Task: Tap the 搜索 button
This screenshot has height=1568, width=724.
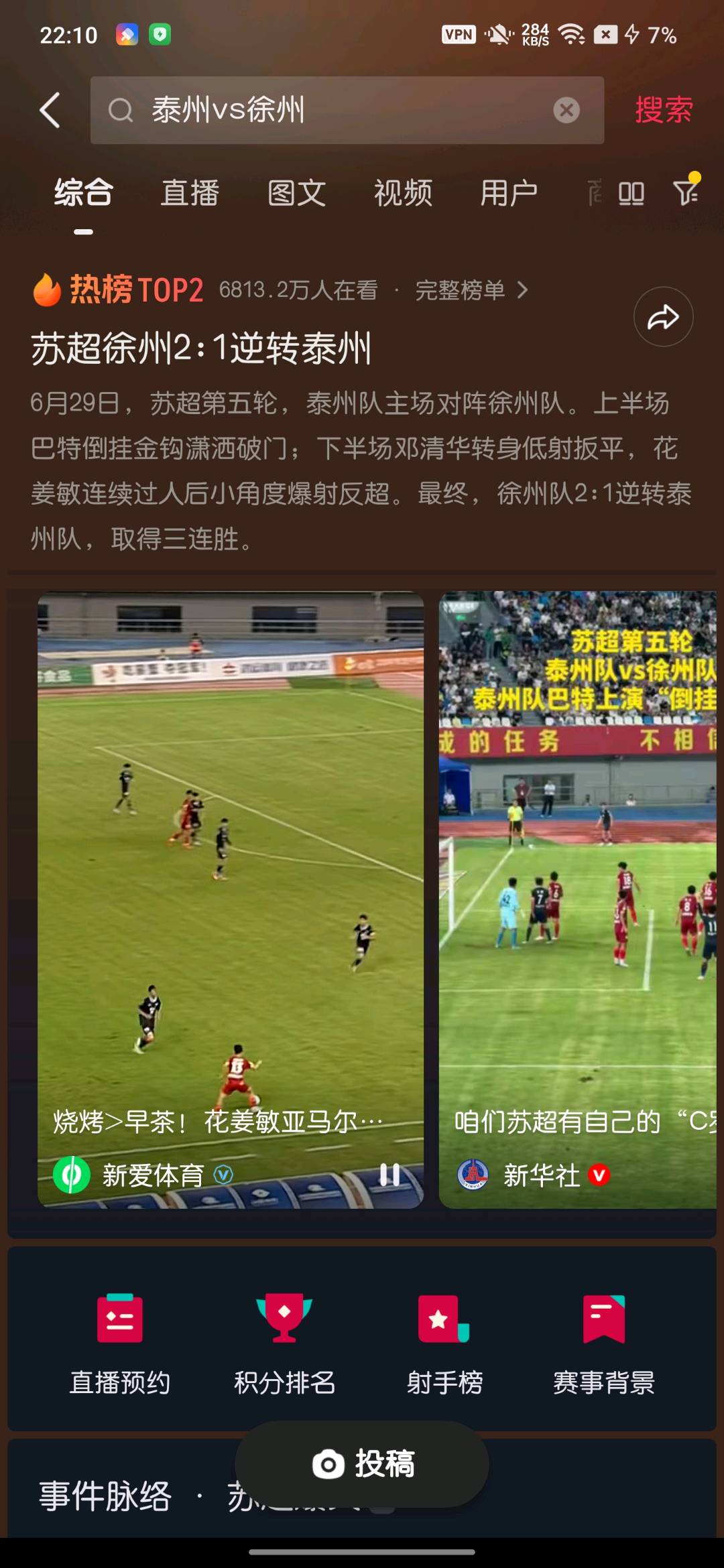Action: coord(663,110)
